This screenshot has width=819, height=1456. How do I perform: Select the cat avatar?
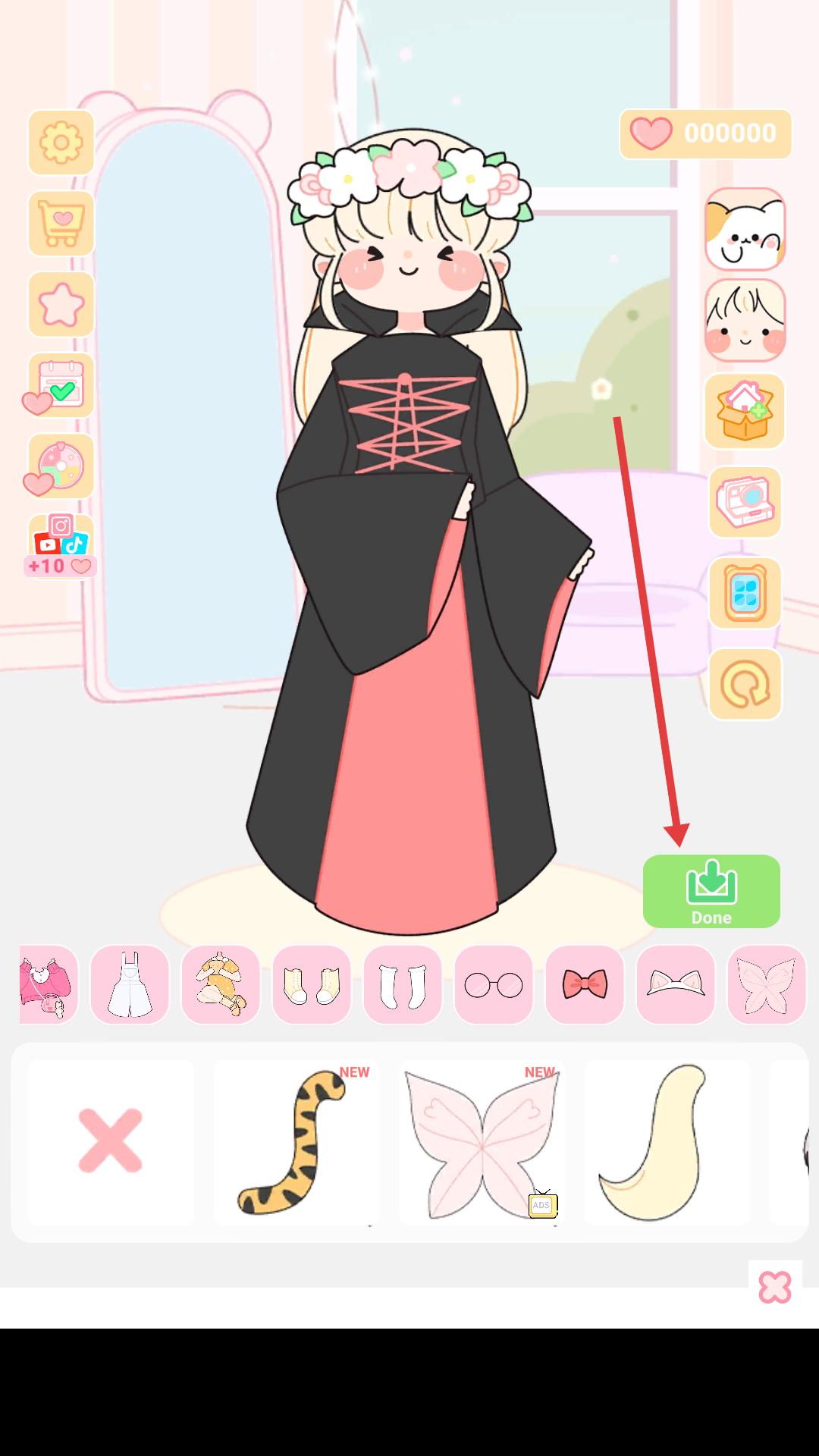pyautogui.click(x=745, y=229)
